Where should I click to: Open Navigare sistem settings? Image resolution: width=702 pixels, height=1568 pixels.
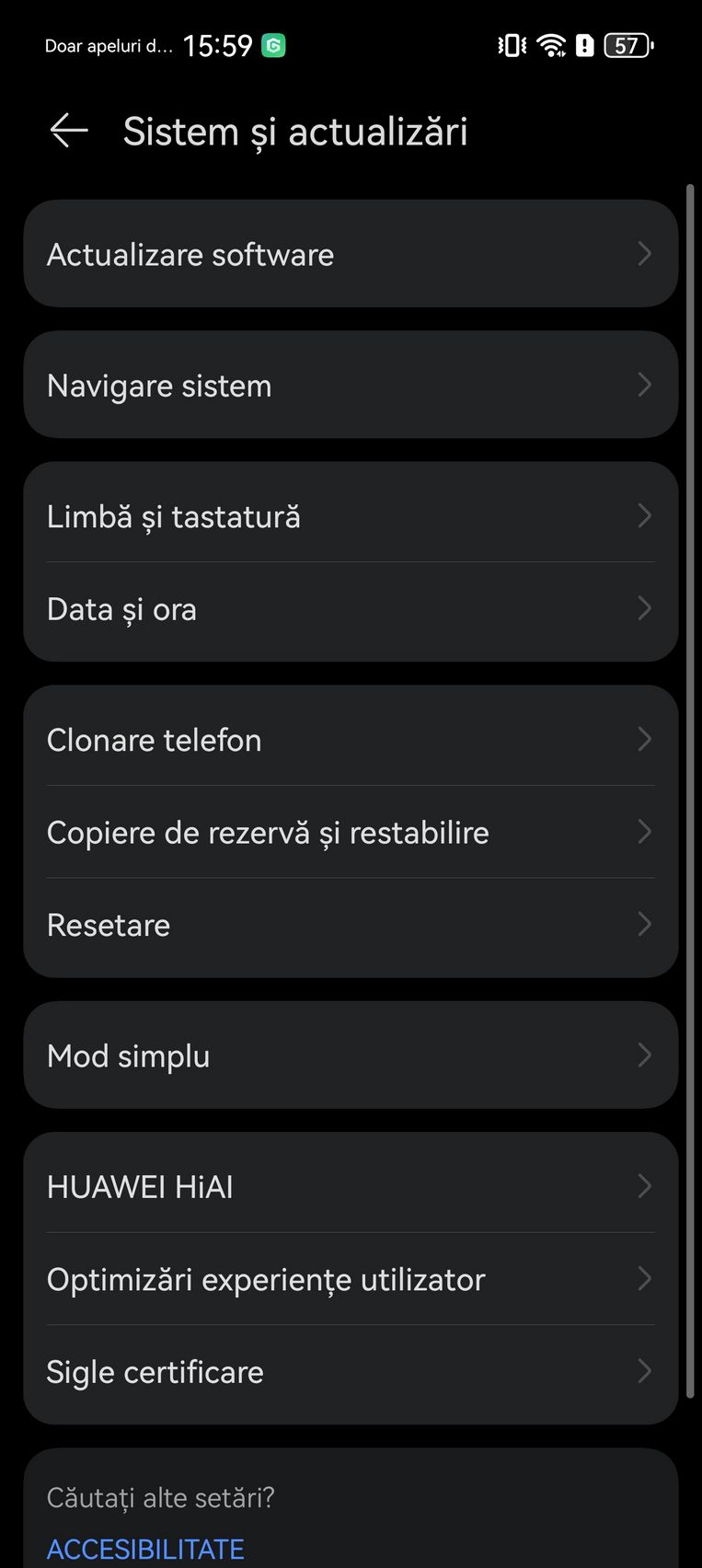click(351, 385)
